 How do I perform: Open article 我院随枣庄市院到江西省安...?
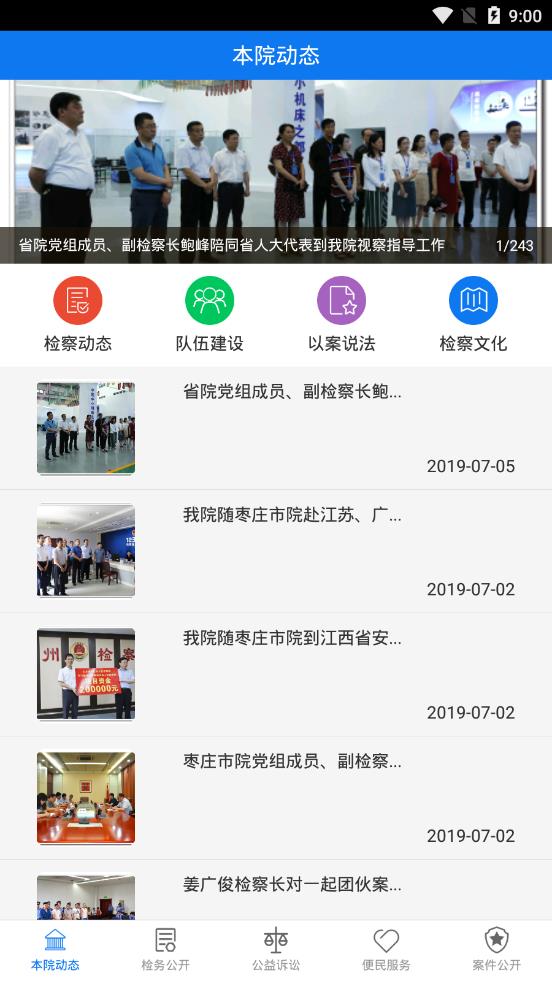coord(276,675)
